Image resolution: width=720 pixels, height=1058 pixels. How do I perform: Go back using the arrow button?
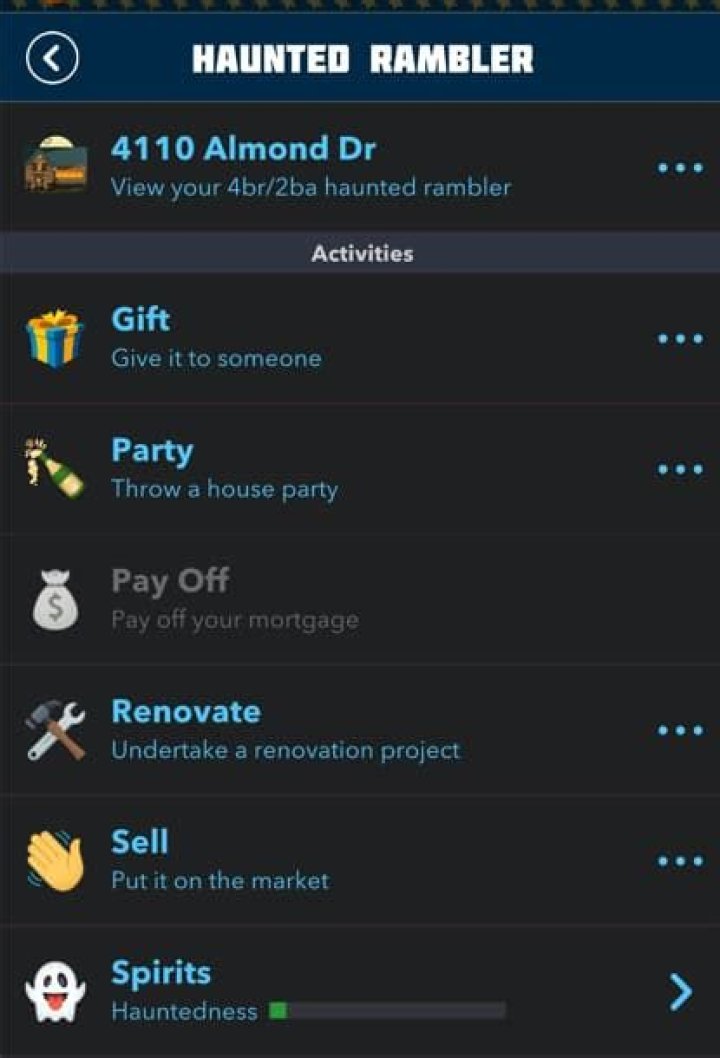[52, 58]
